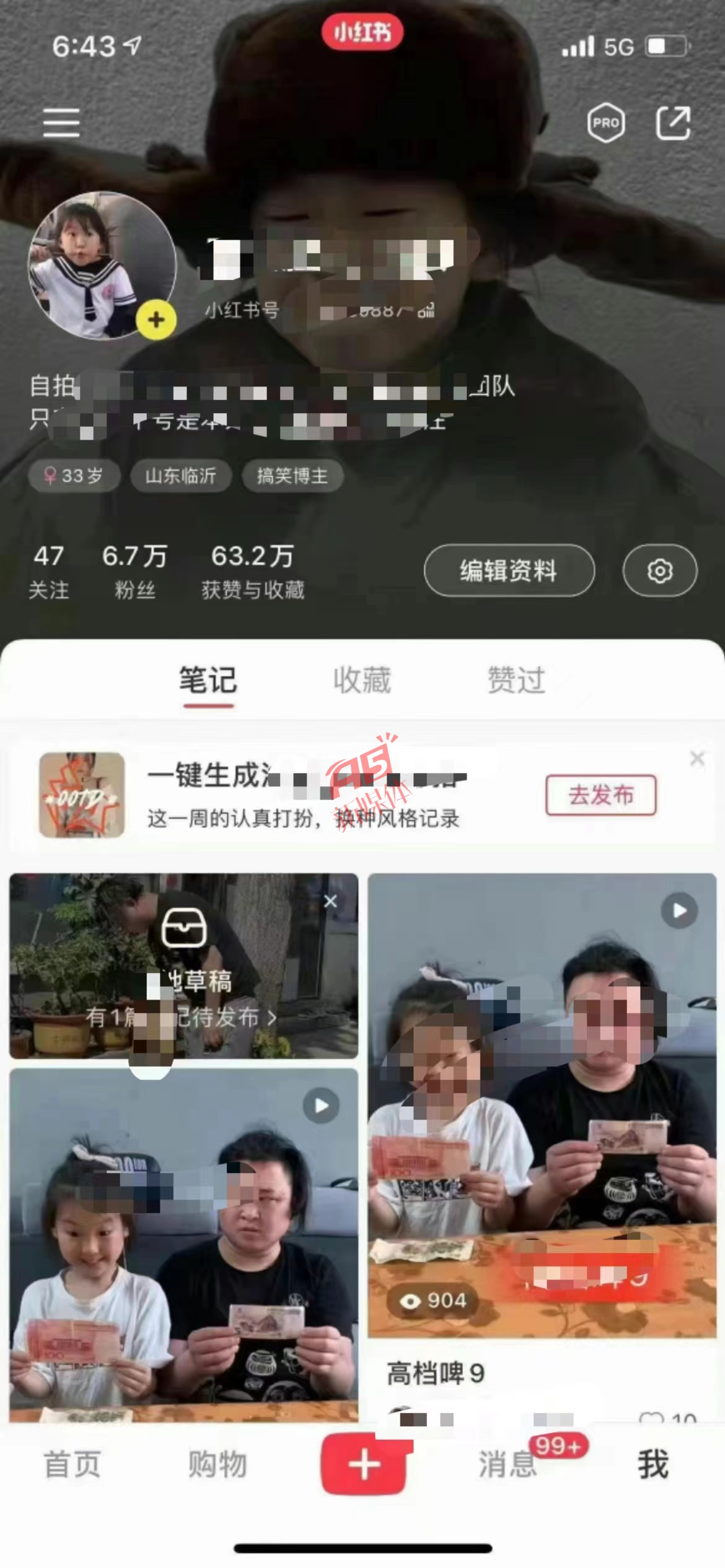Screen dimensions: 725x1568
Task: Go to the 购物 tab
Action: tap(217, 1465)
